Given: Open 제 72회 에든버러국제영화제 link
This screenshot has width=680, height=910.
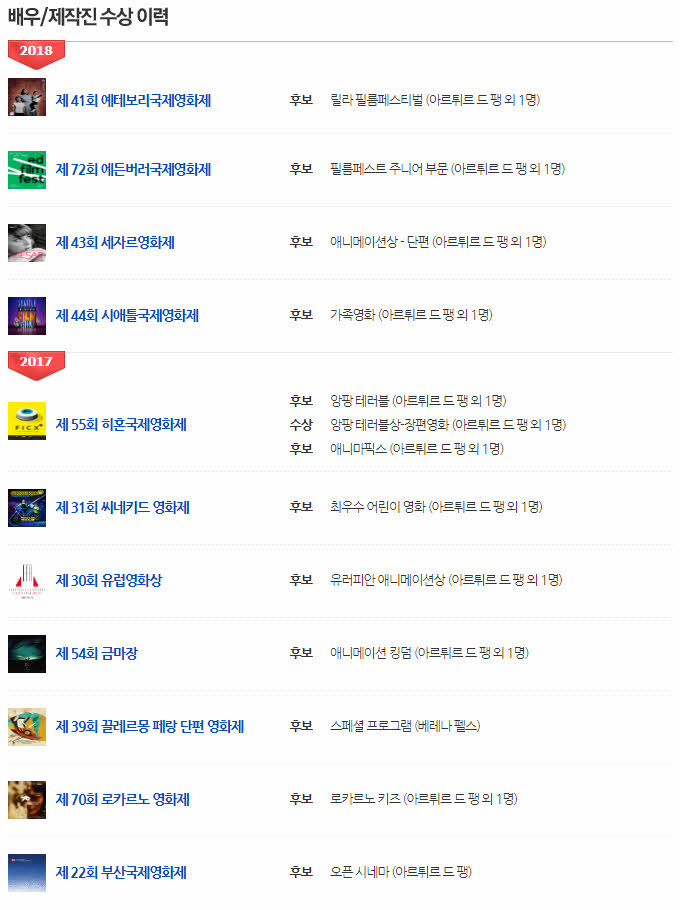Looking at the screenshot, I should click(133, 170).
